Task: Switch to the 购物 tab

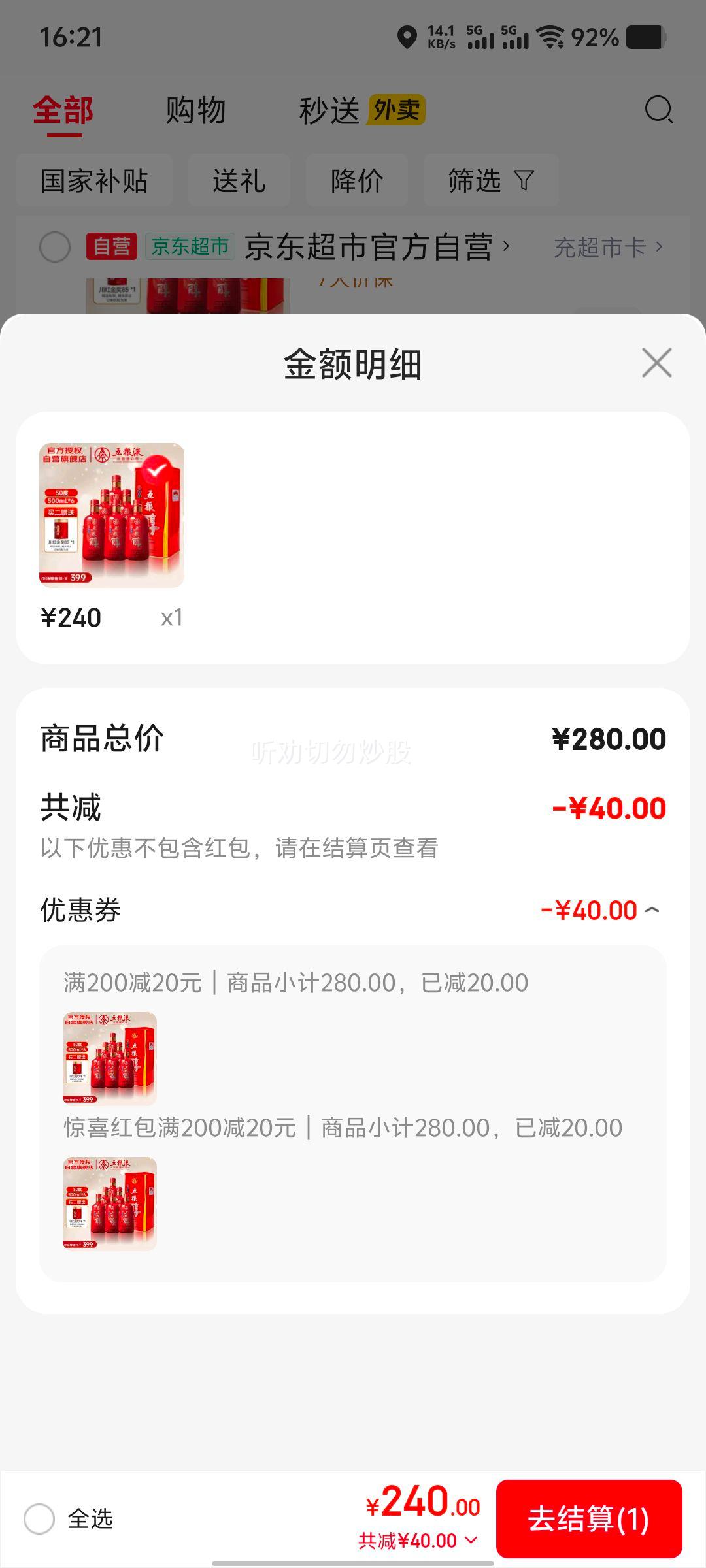Action: point(195,111)
